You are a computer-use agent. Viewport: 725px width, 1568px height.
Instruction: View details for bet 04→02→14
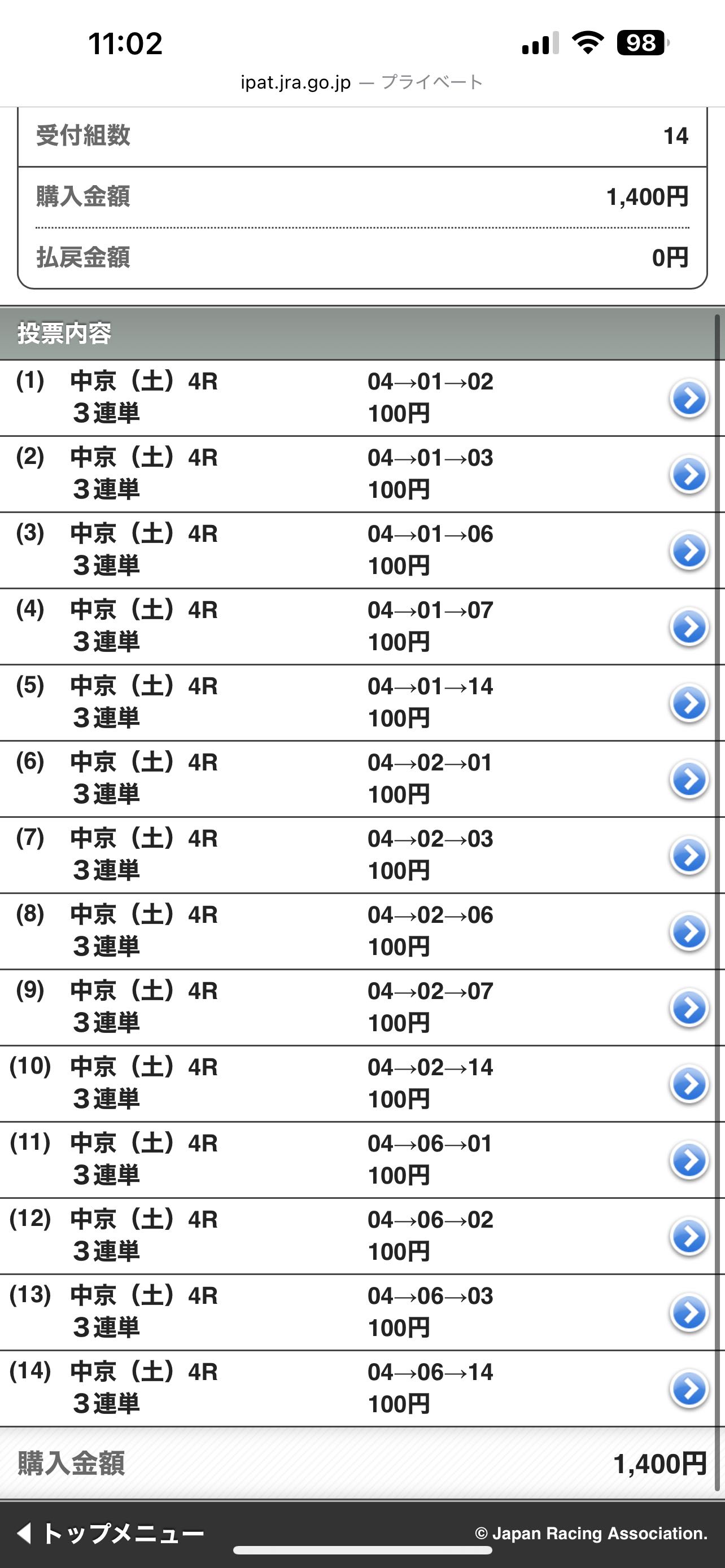[688, 1084]
